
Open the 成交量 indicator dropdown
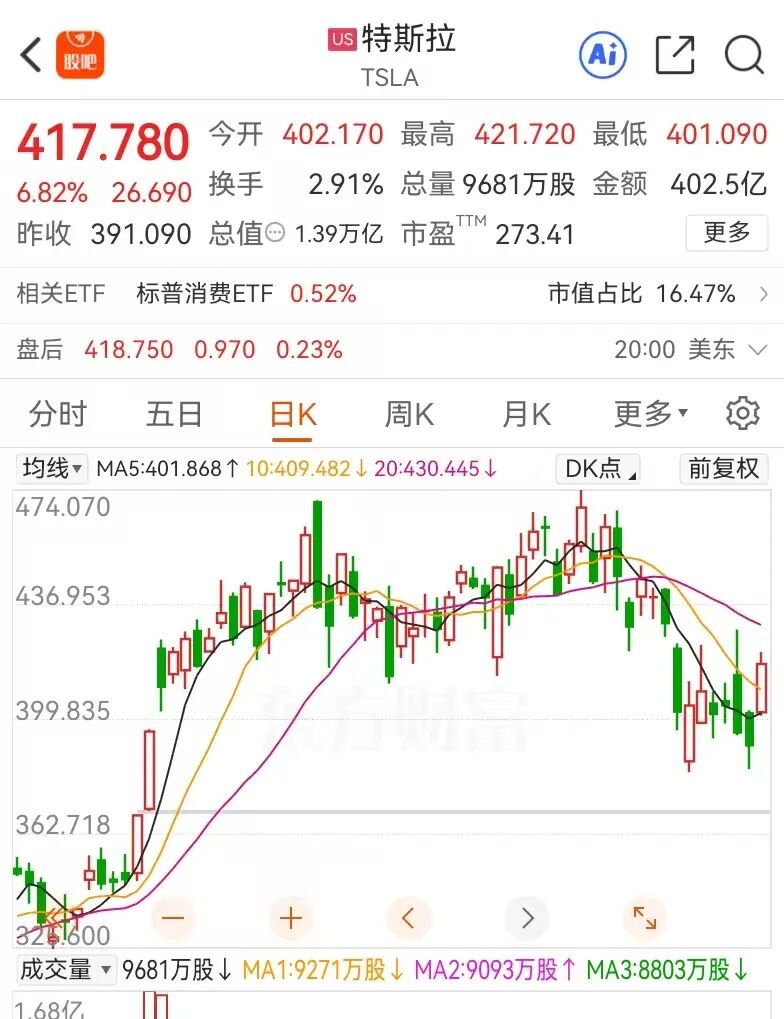(x=65, y=969)
